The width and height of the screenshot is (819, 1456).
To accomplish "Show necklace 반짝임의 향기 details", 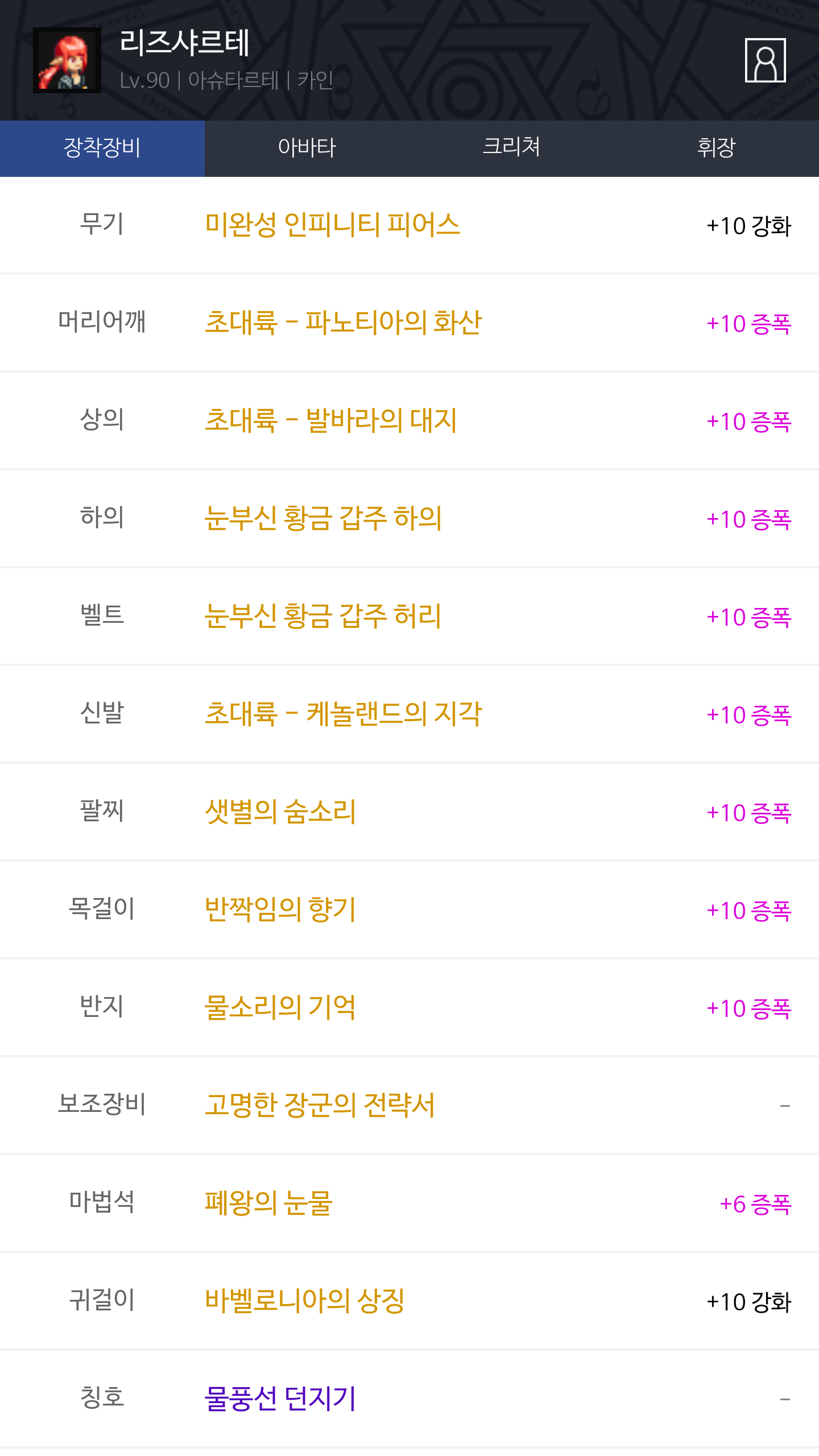I will click(x=280, y=910).
